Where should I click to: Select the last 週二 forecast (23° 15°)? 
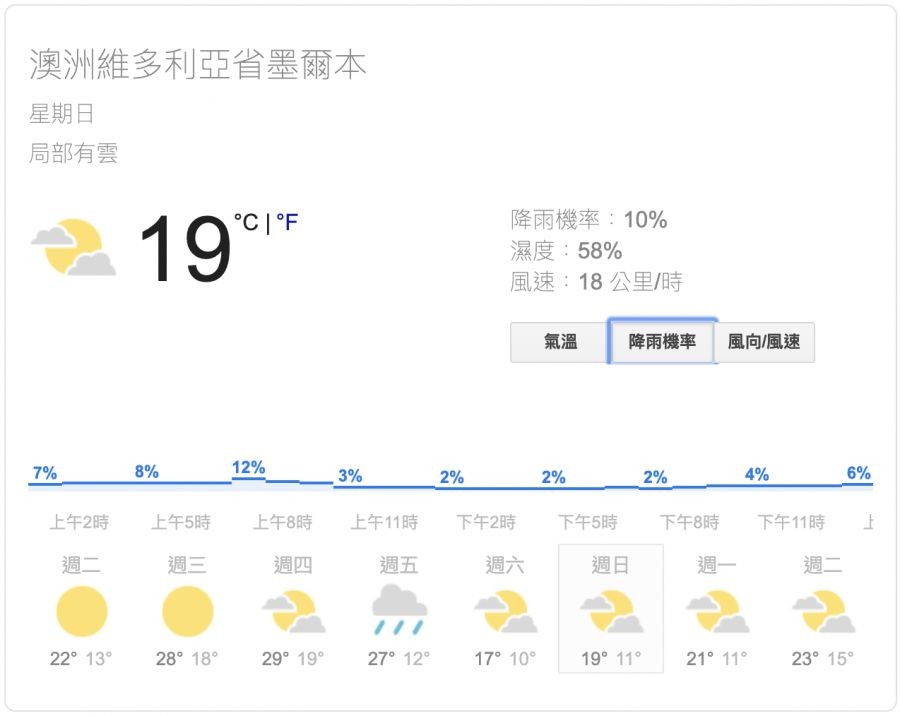pos(823,610)
